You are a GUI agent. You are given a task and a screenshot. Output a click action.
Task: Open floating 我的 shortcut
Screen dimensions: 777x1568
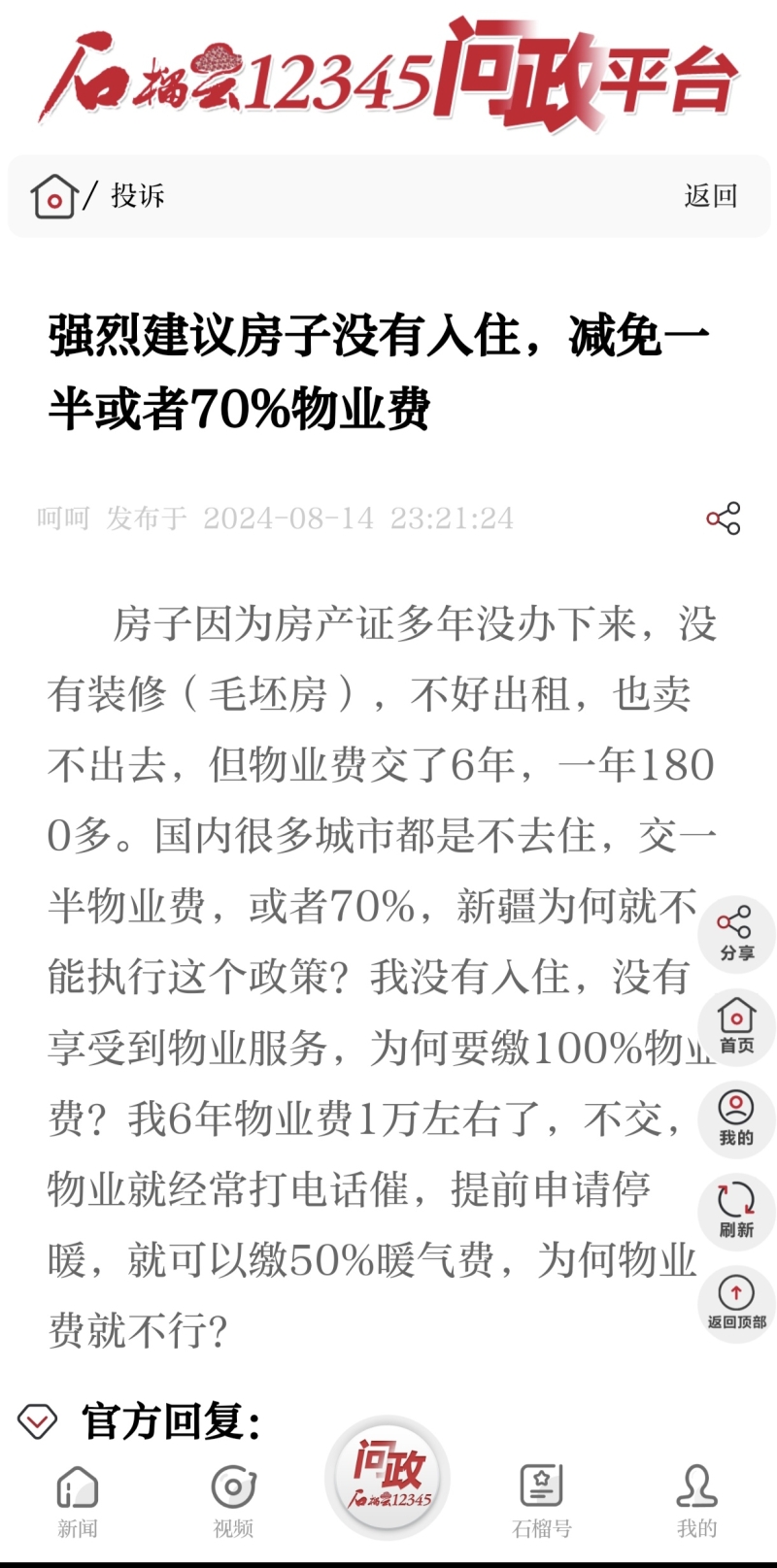(x=736, y=1118)
